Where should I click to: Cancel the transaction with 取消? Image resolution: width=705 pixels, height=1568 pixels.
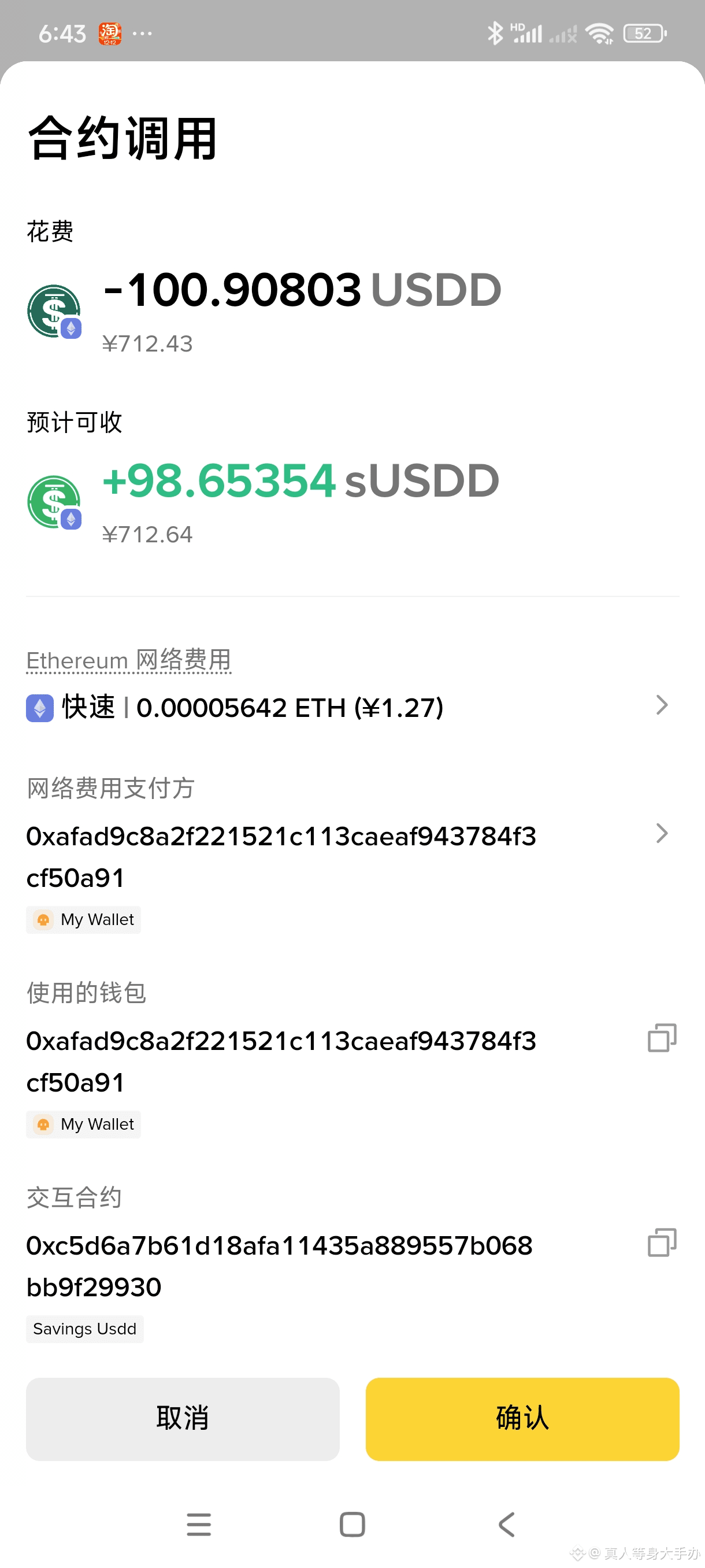click(x=183, y=1418)
